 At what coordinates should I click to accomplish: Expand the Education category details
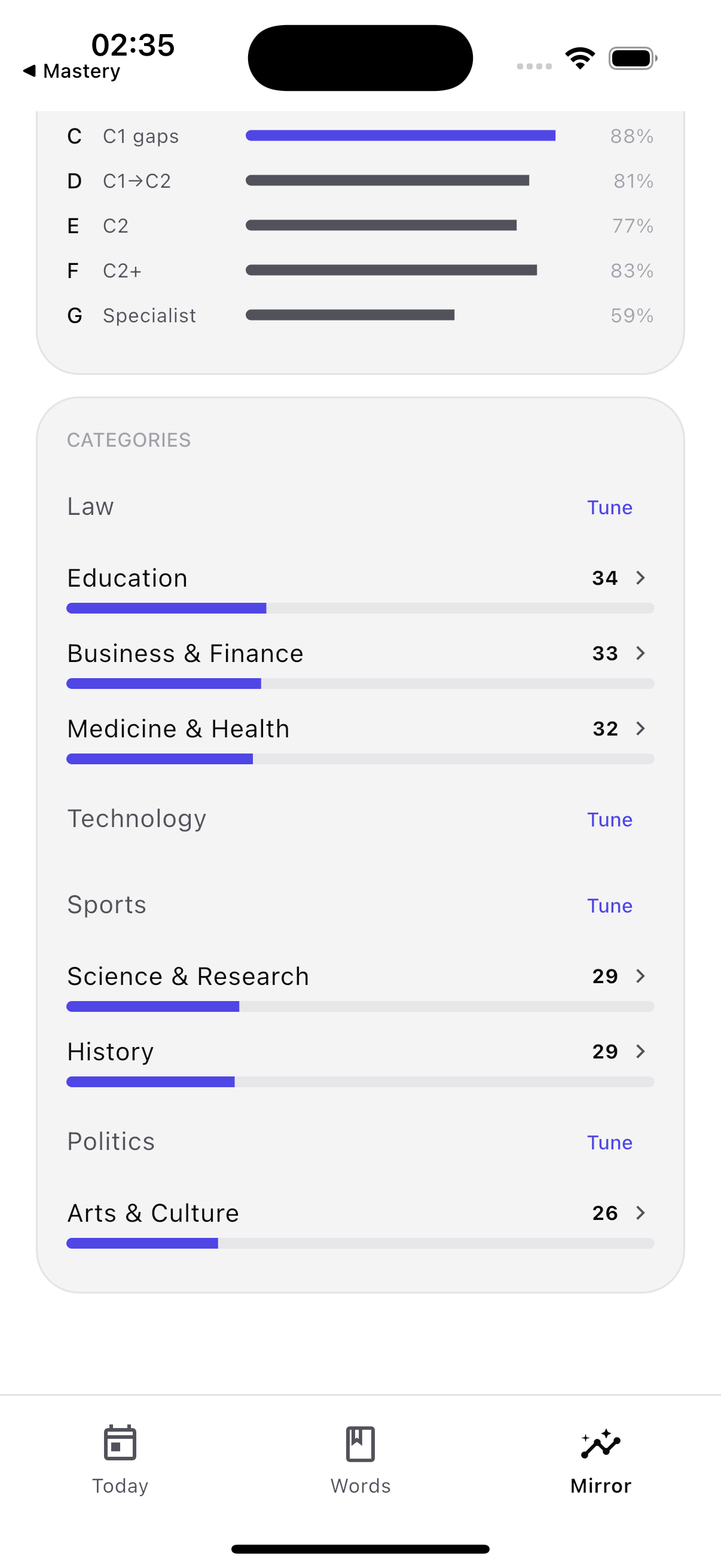pyautogui.click(x=640, y=578)
